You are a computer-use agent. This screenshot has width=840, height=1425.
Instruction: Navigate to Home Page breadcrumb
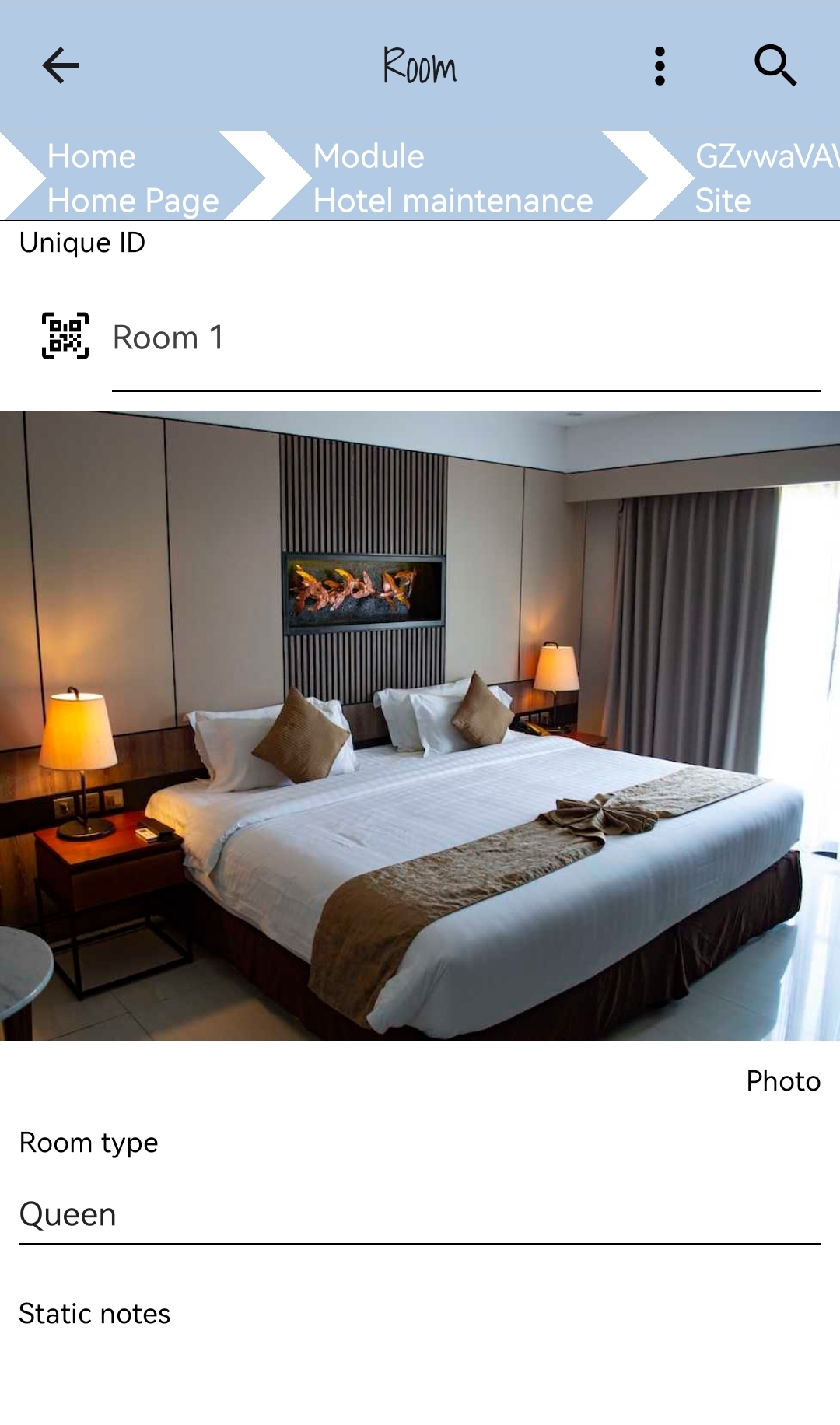(132, 177)
